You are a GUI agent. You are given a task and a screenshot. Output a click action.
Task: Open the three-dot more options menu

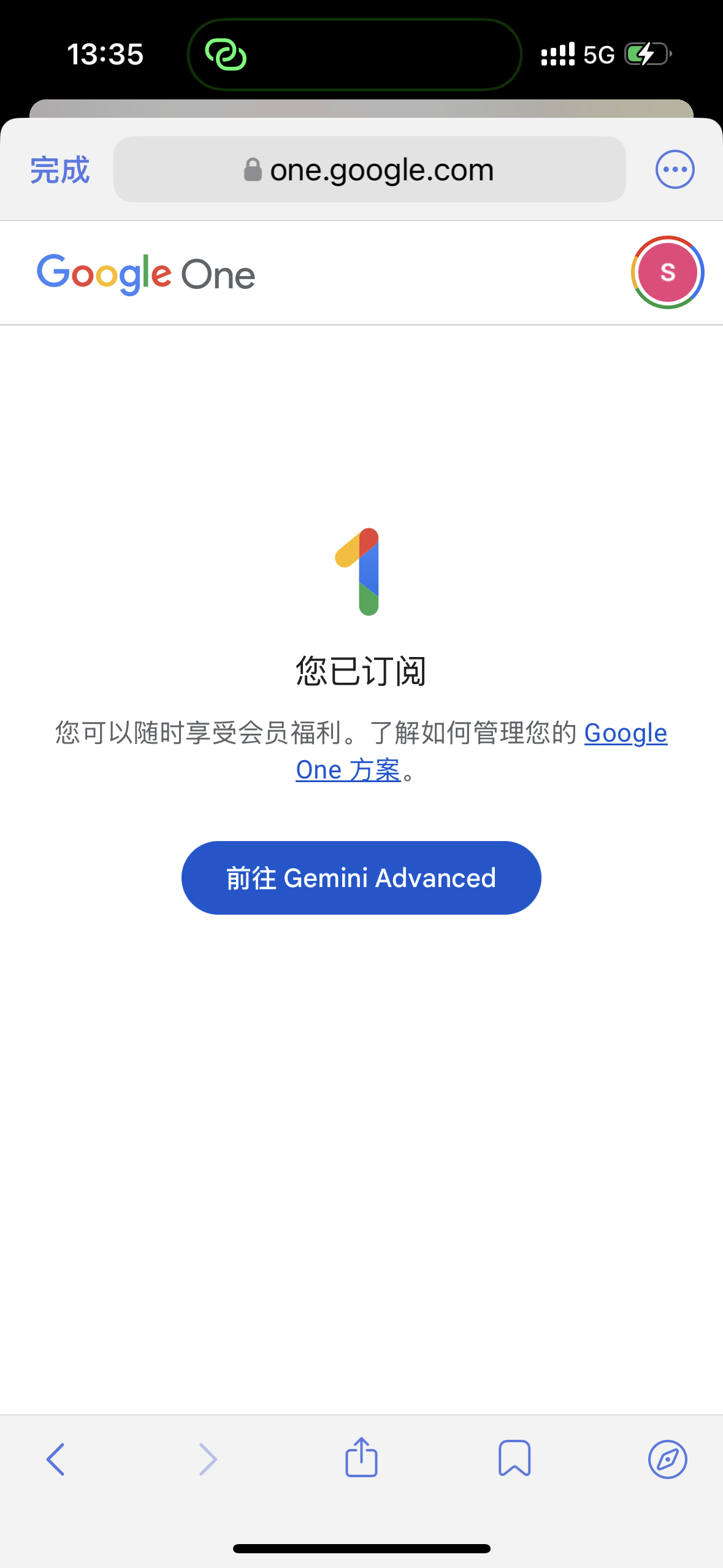tap(675, 169)
